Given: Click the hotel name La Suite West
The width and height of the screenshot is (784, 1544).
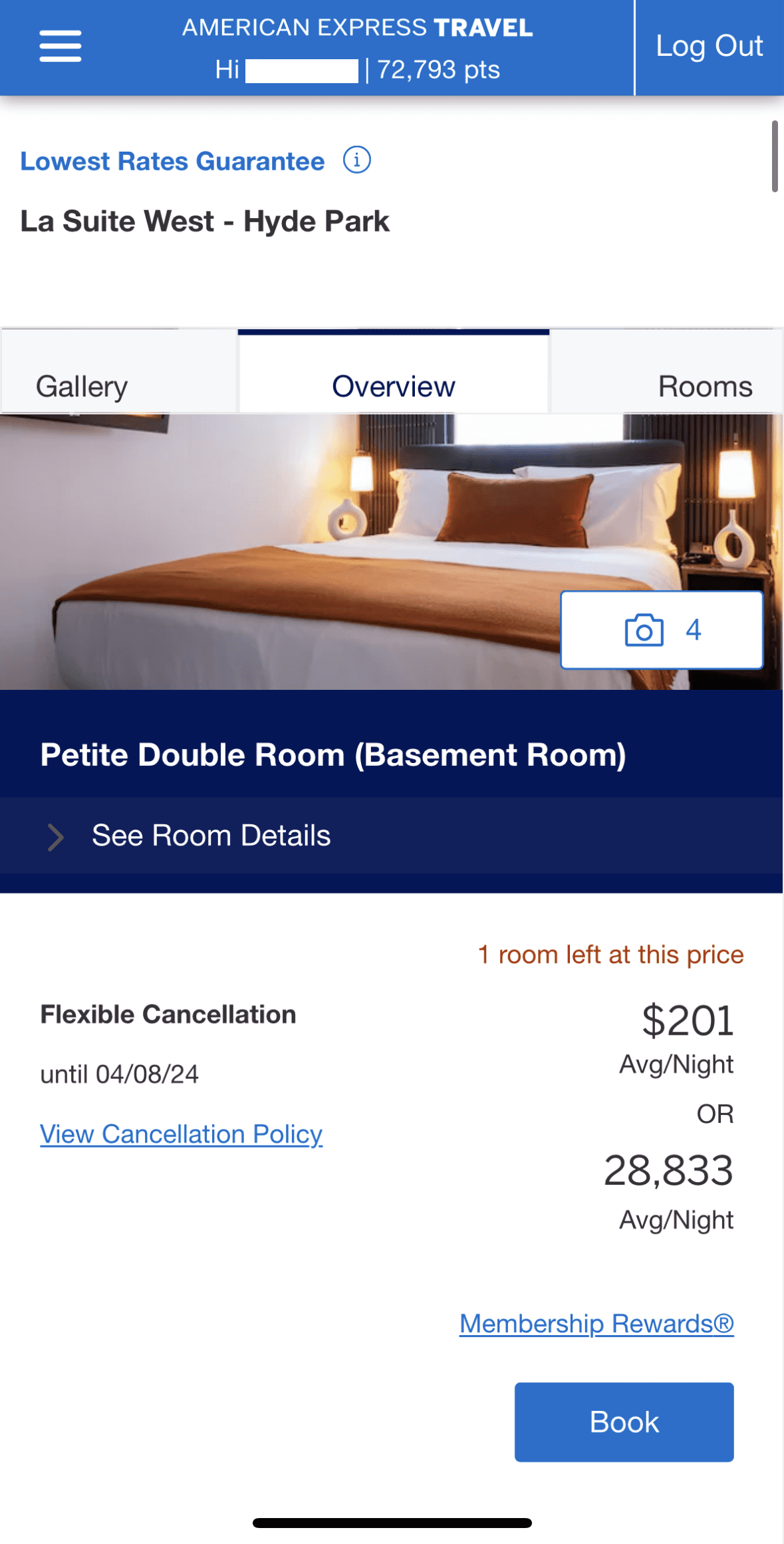Looking at the screenshot, I should [204, 221].
